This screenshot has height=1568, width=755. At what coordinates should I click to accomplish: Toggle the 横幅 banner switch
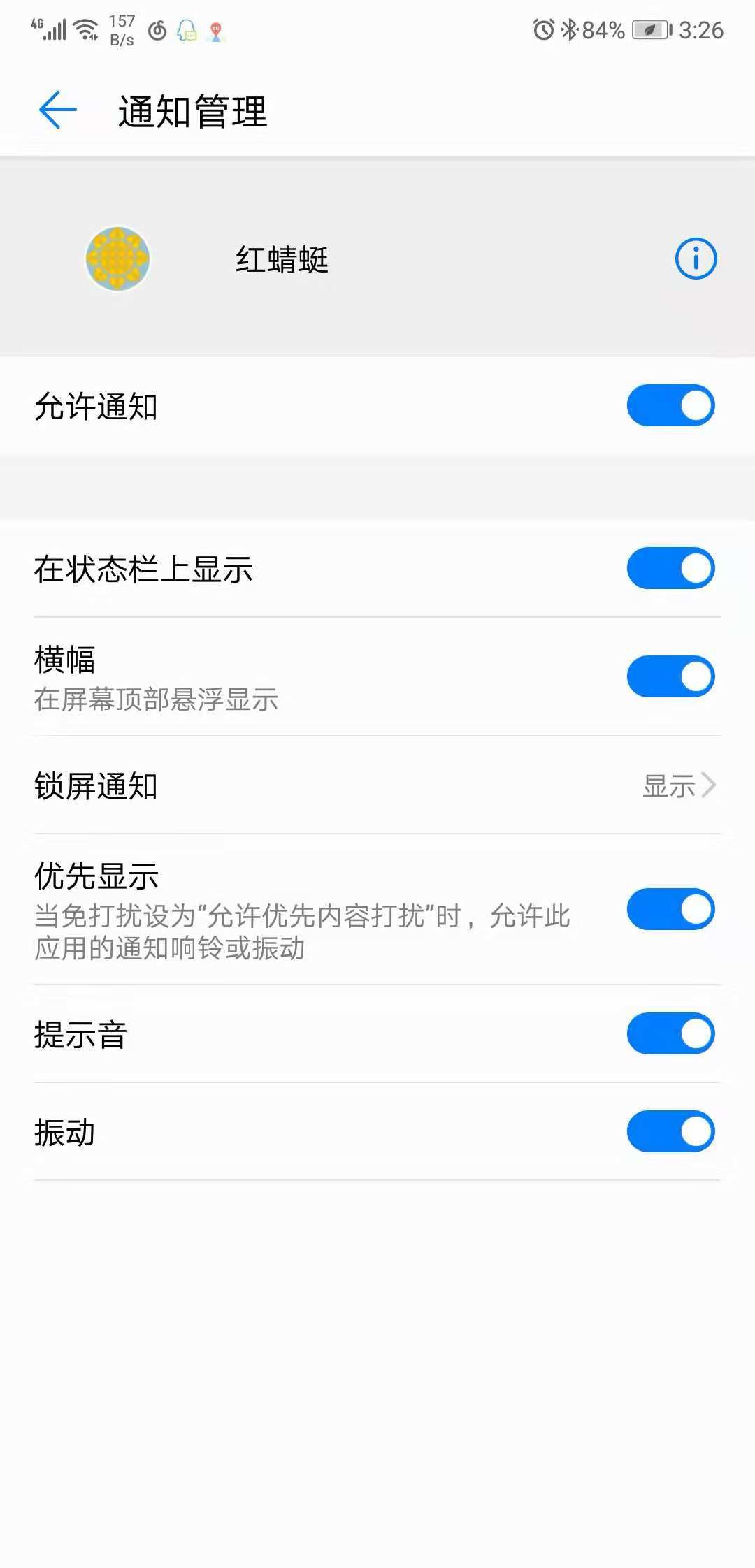670,676
